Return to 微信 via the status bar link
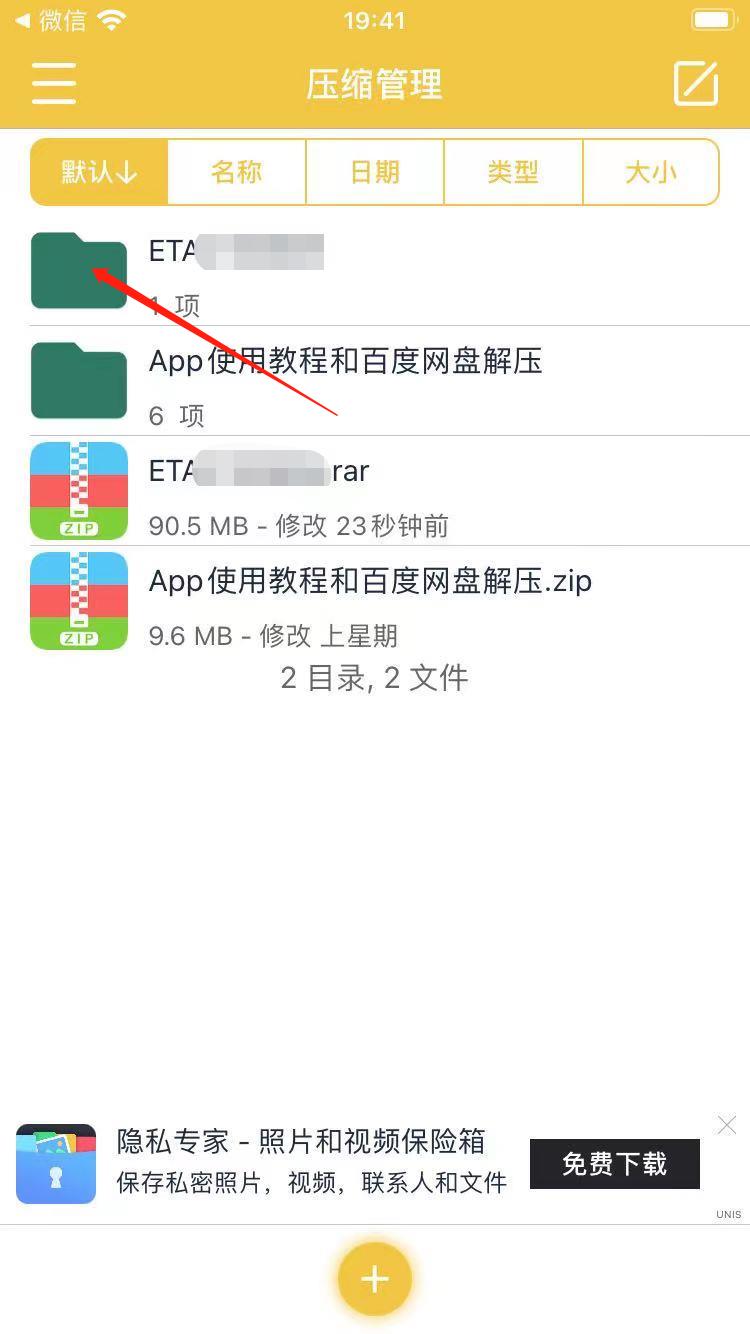 [x=52, y=20]
